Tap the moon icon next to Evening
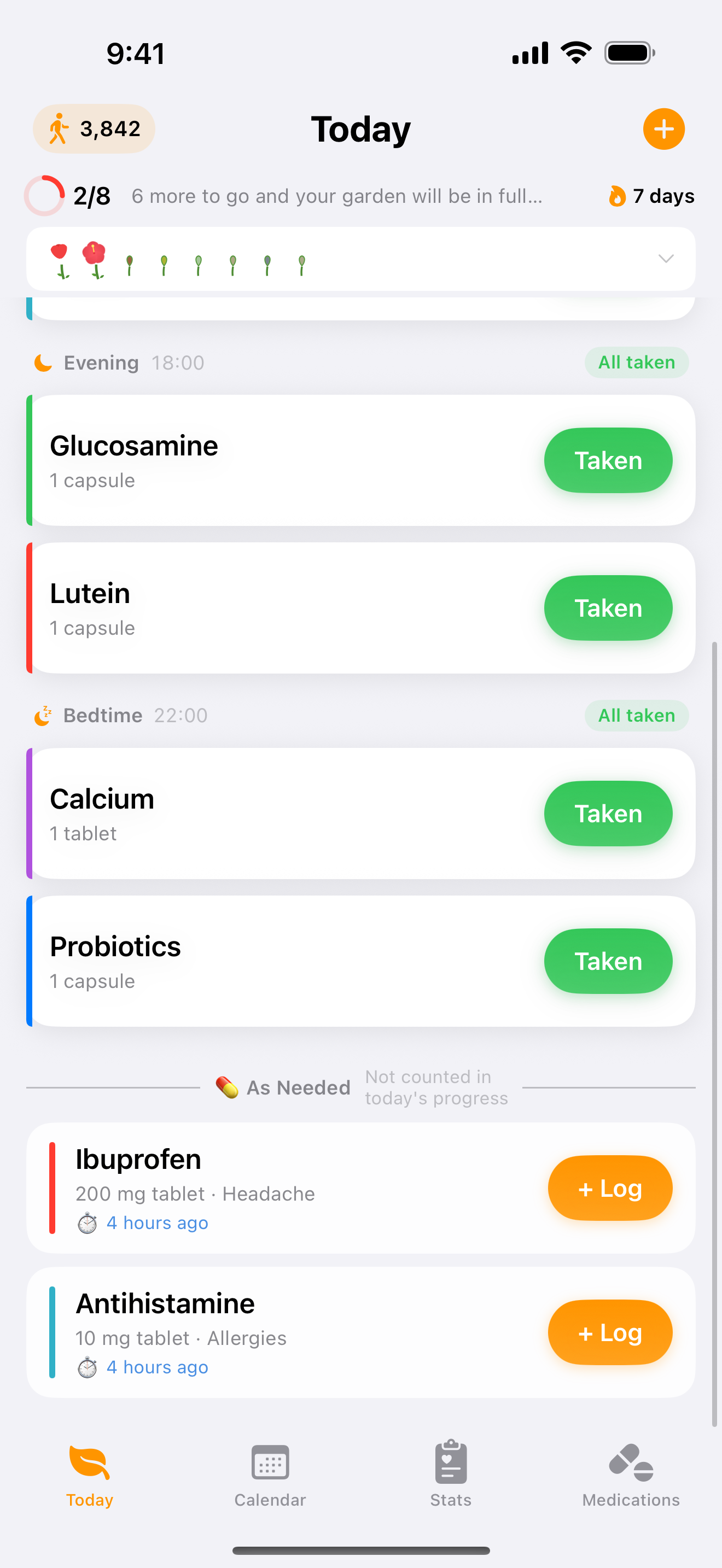This screenshot has width=722, height=1568. click(x=43, y=361)
